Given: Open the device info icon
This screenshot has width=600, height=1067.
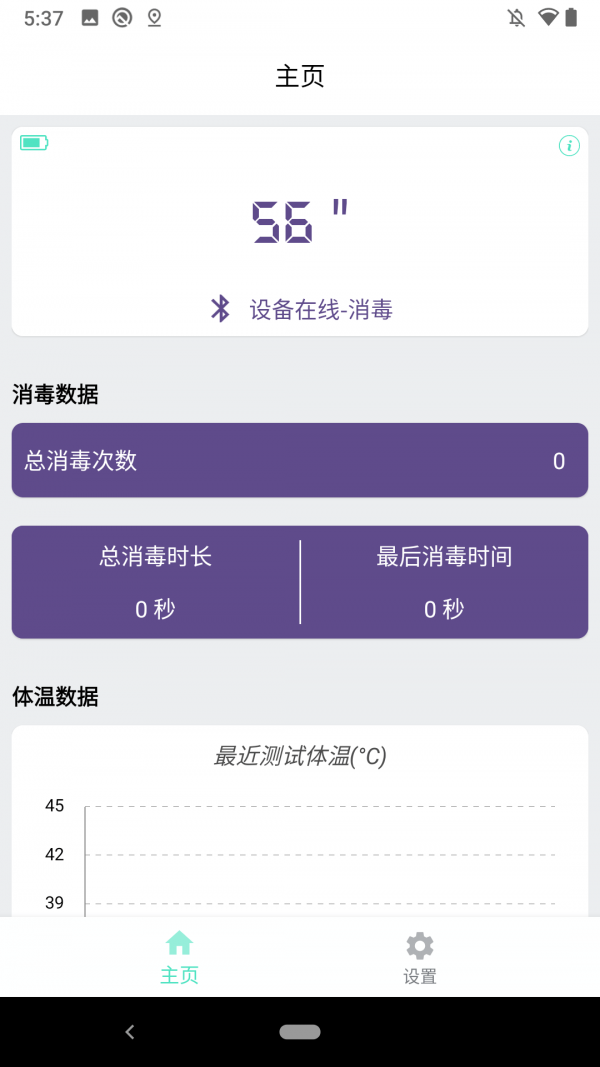Looking at the screenshot, I should tap(569, 145).
